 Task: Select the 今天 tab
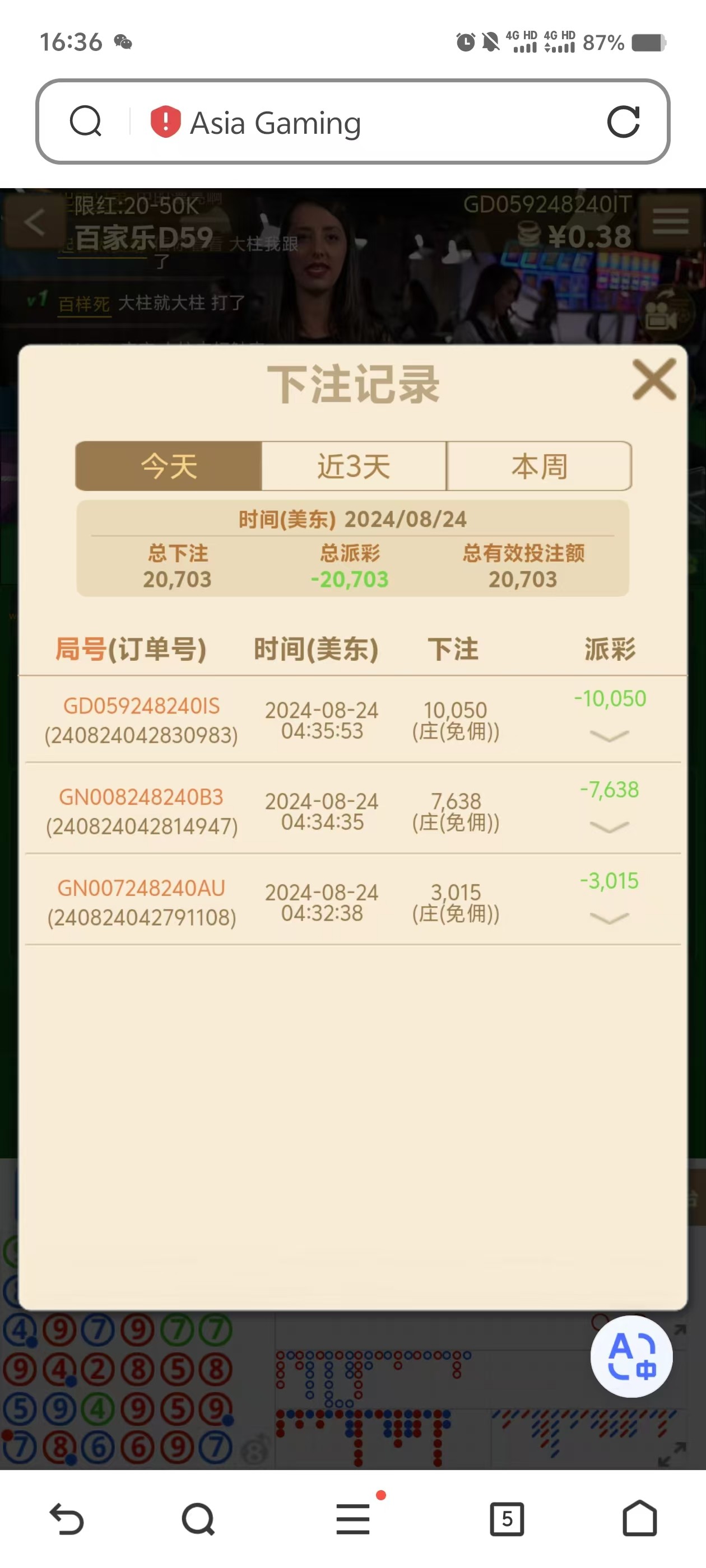point(169,466)
